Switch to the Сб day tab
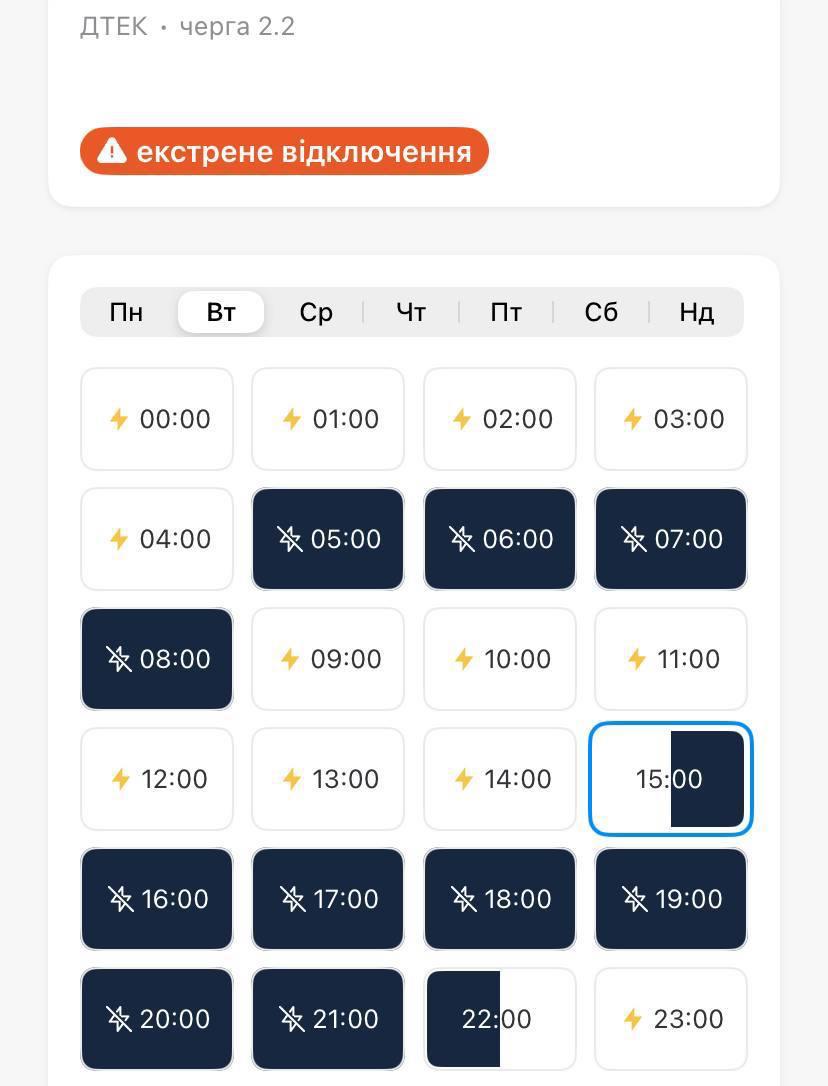 (x=601, y=312)
